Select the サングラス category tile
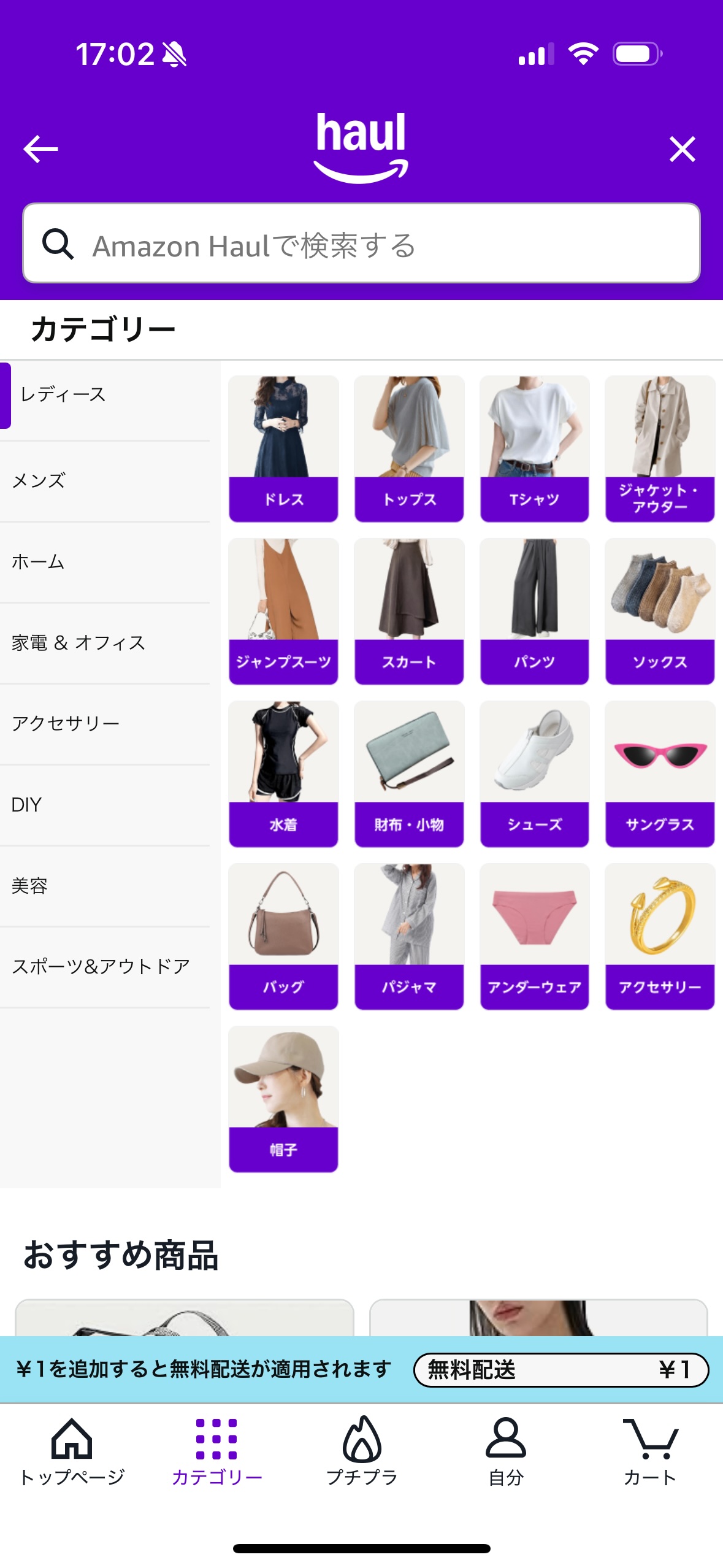The height and width of the screenshot is (1568, 723). click(x=660, y=773)
